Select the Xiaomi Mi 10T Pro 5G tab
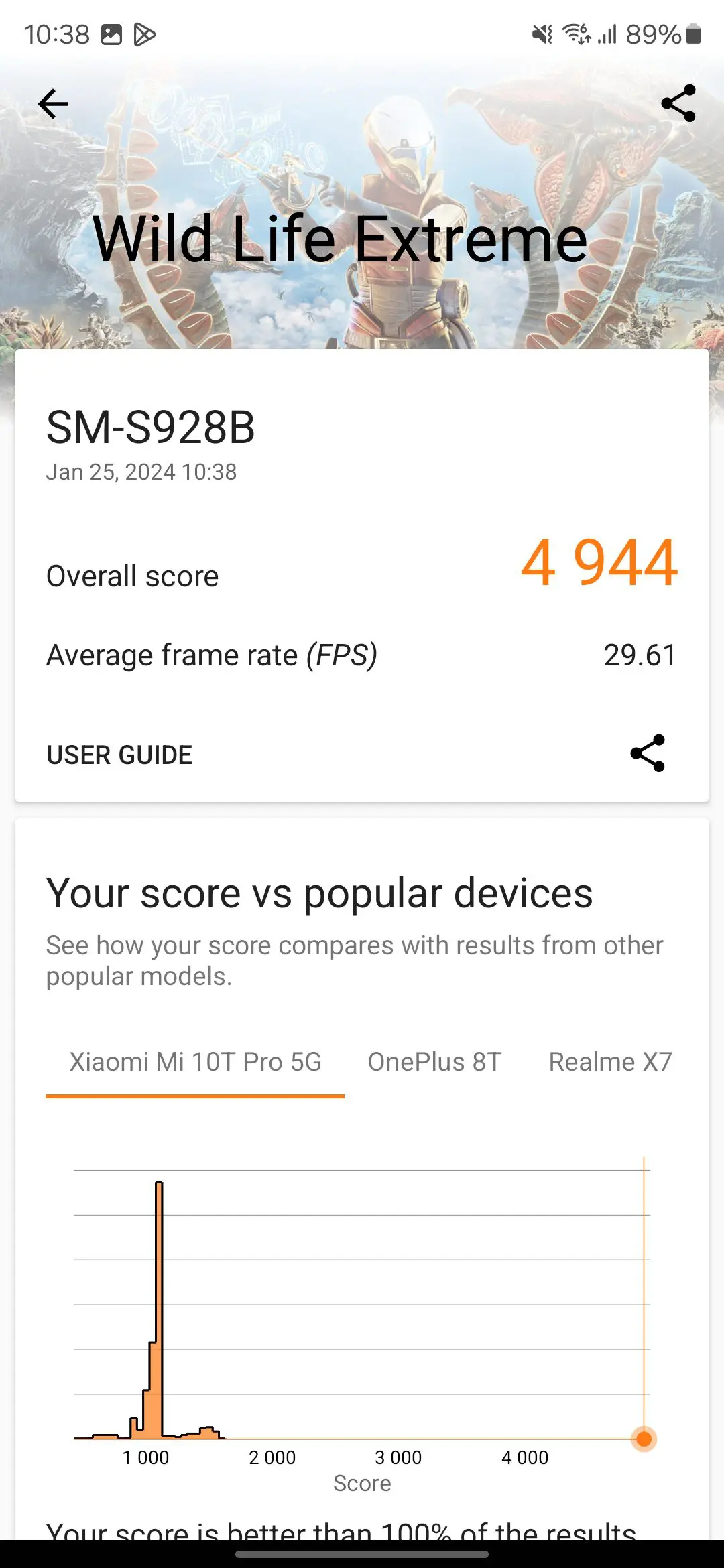This screenshot has height=1568, width=724. click(195, 1063)
